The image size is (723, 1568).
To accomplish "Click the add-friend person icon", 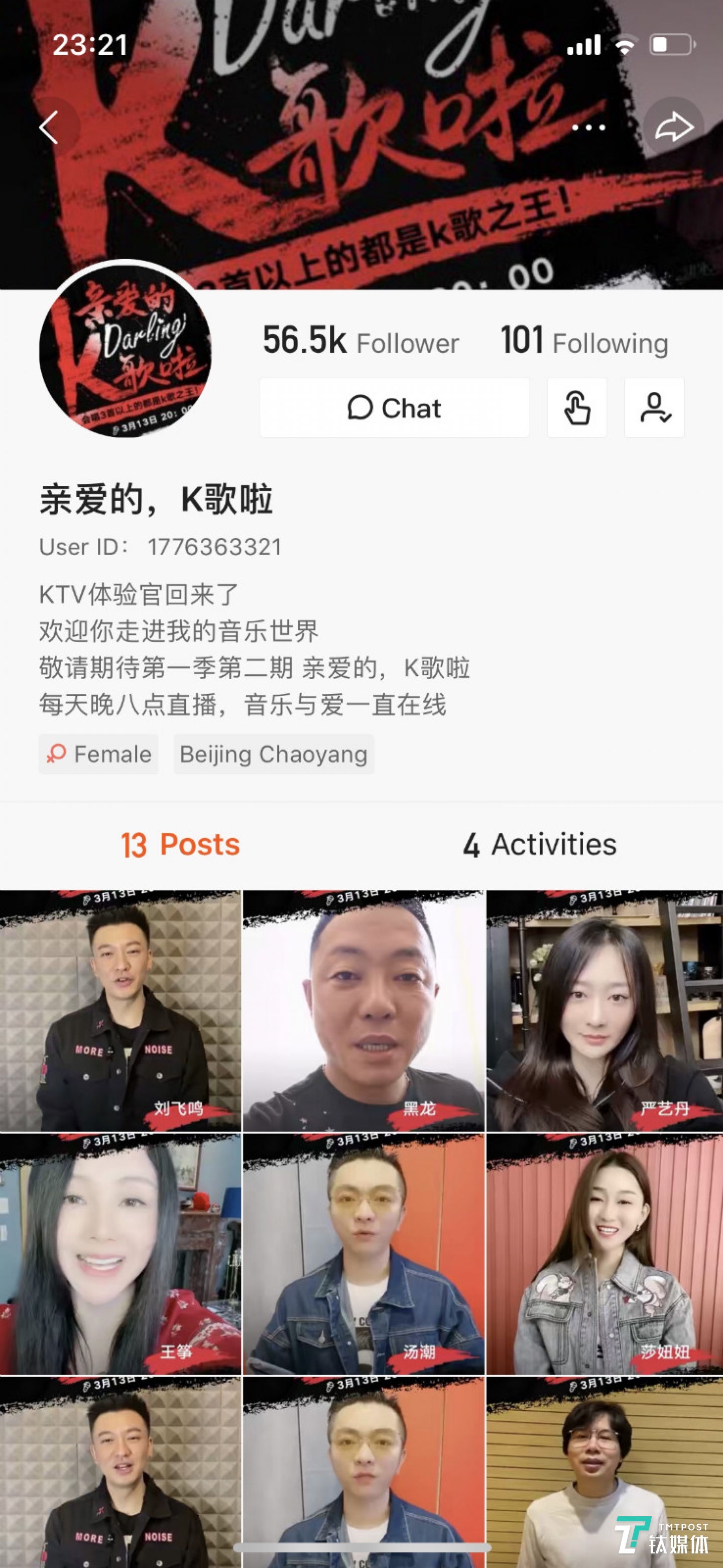I will point(654,408).
